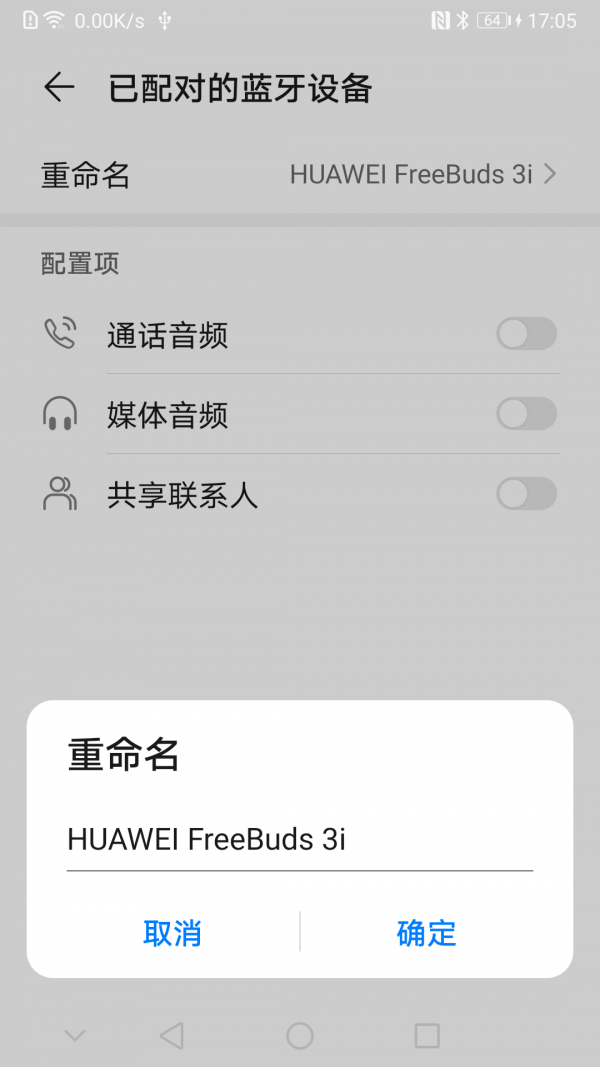Toggle the 通话音频 switch
Viewport: 600px width, 1067px height.
(x=526, y=334)
